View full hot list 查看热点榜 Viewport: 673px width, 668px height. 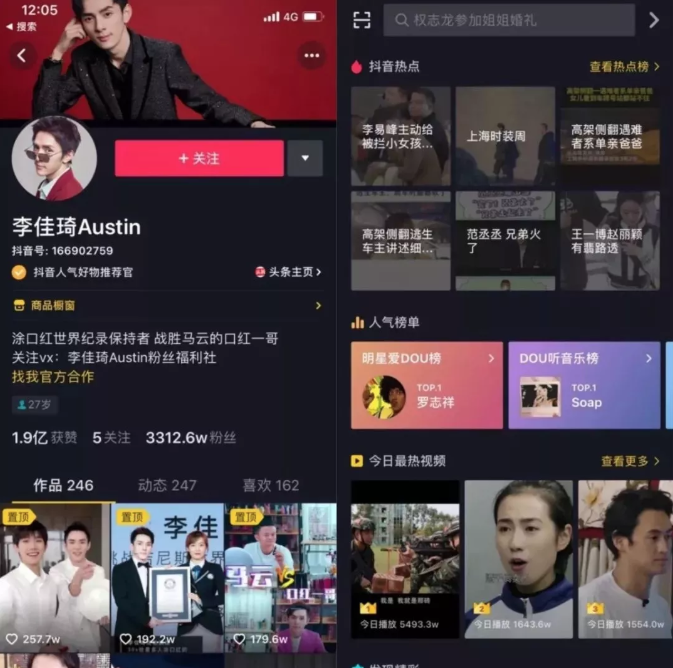point(624,67)
